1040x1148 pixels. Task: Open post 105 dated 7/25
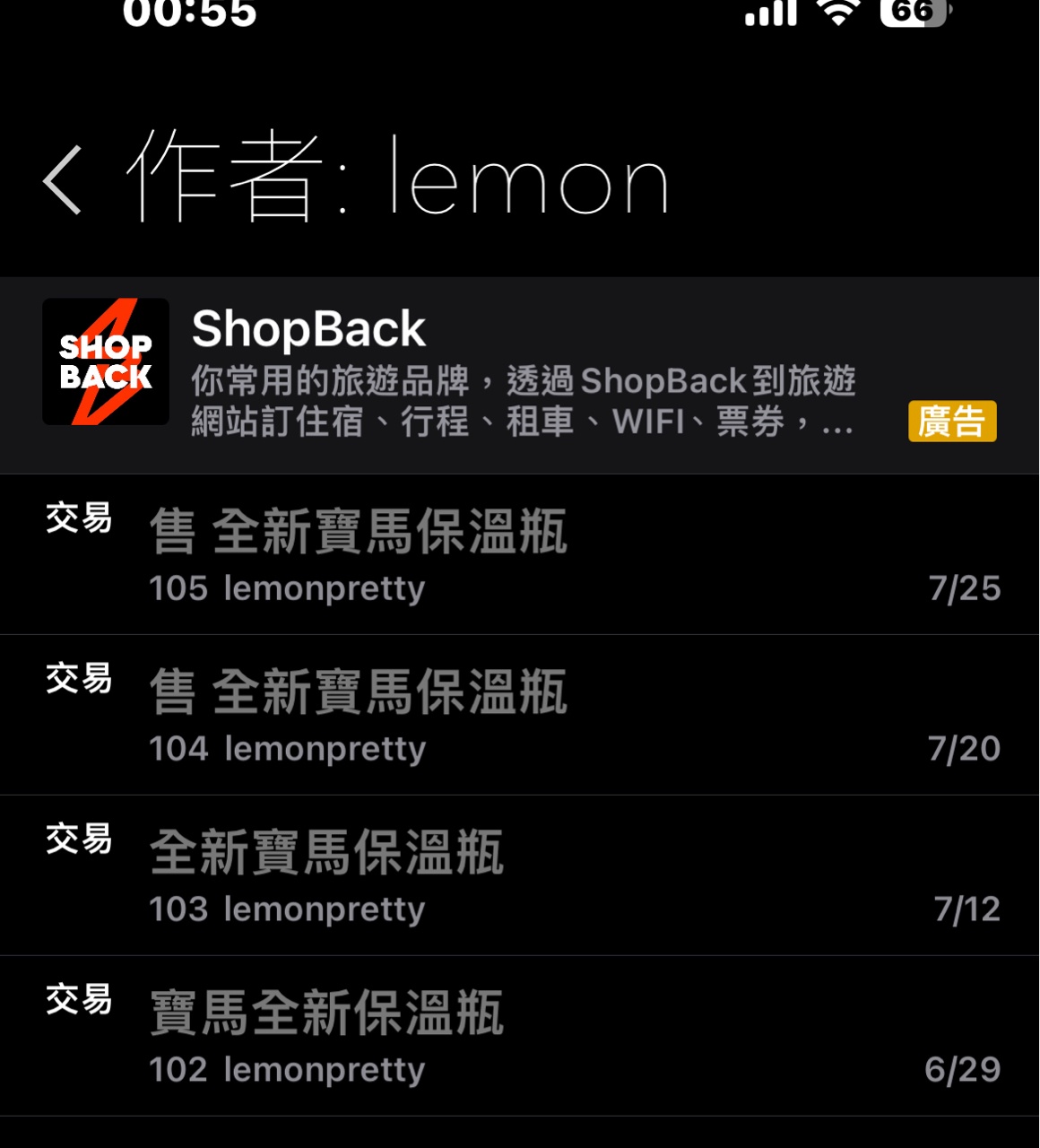click(x=520, y=554)
